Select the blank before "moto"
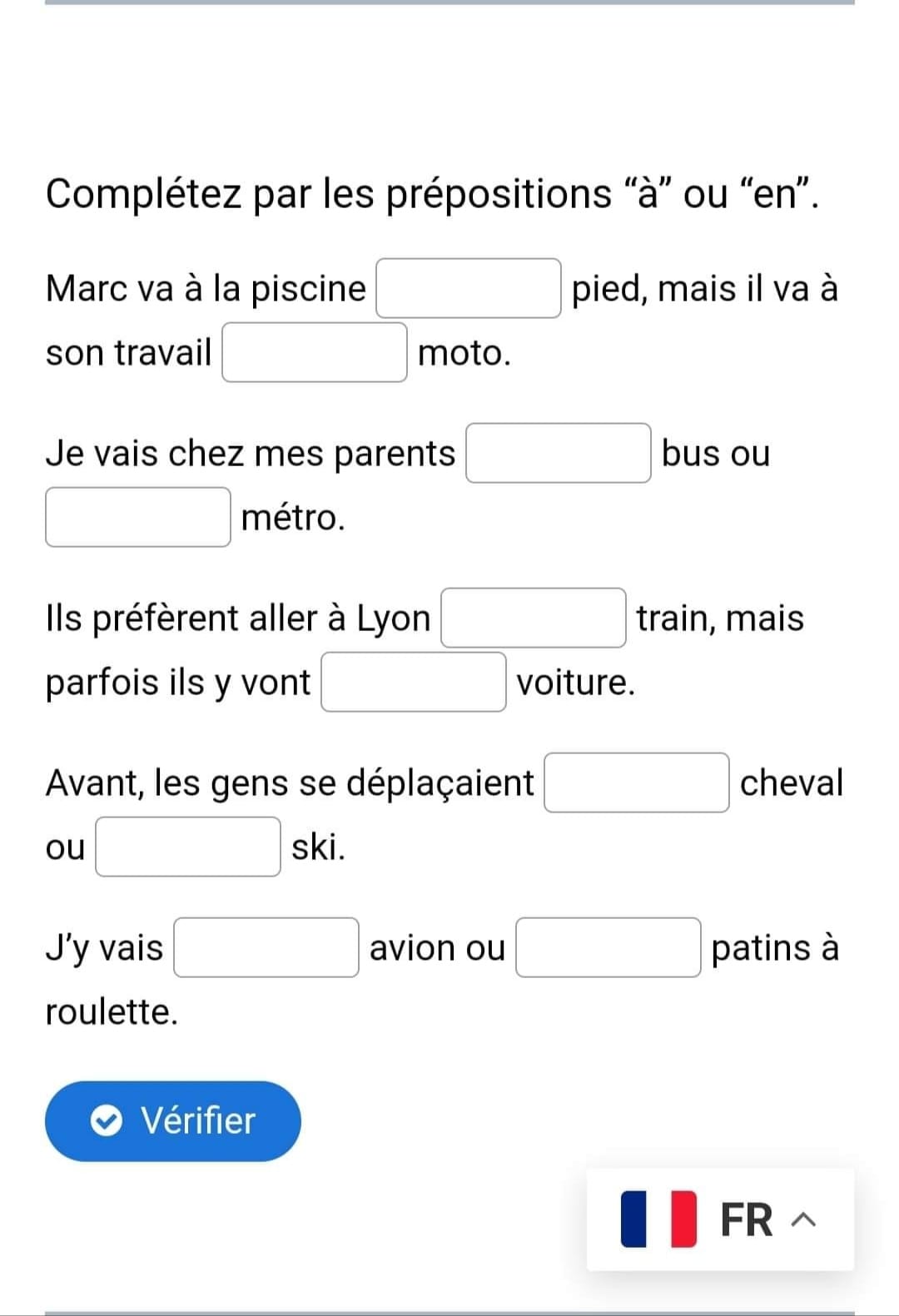 tap(315, 353)
